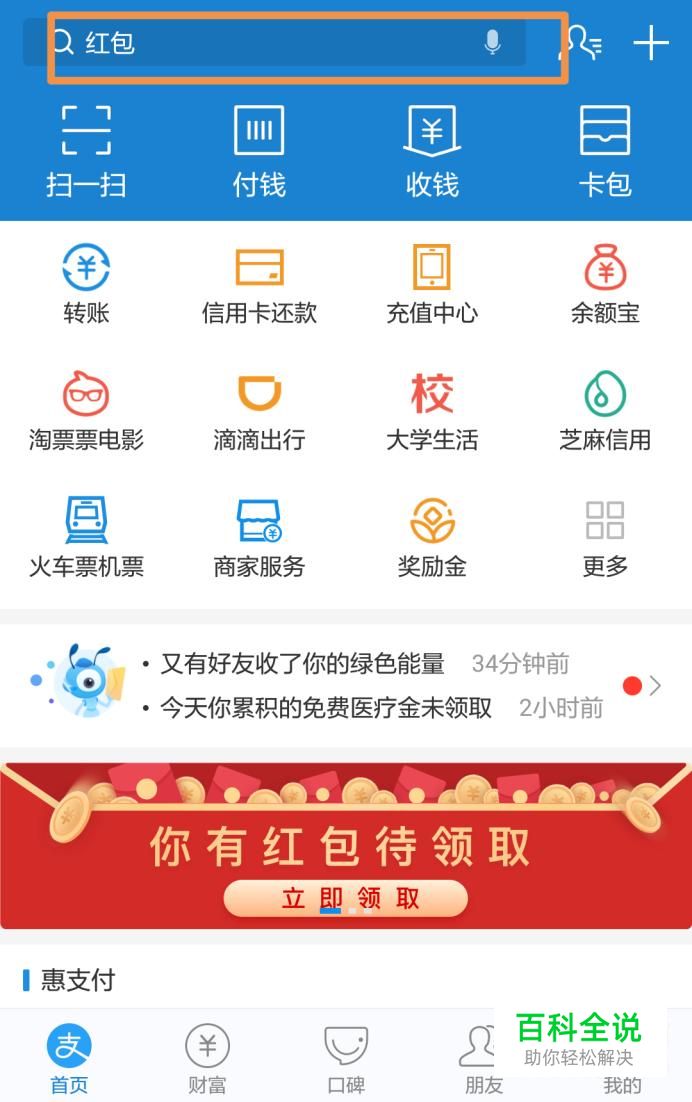Open 收钱 to receive money
Viewport: 692px width, 1102px height.
click(432, 150)
